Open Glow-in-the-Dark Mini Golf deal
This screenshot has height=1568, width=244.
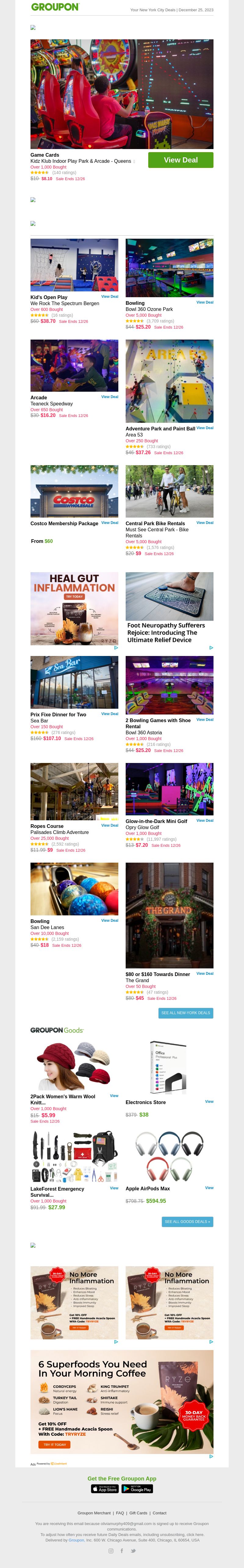[x=204, y=820]
